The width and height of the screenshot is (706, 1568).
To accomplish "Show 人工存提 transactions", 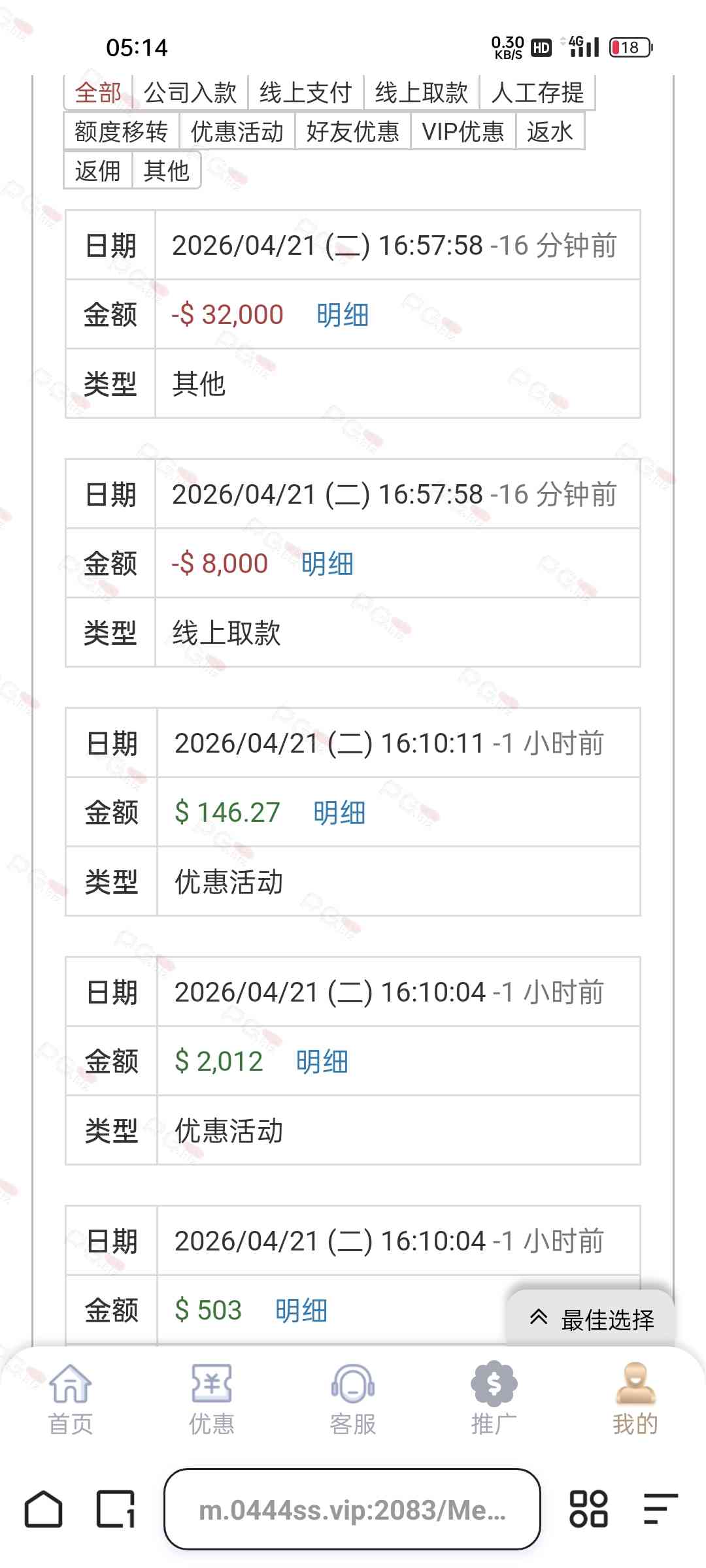I will [x=537, y=93].
